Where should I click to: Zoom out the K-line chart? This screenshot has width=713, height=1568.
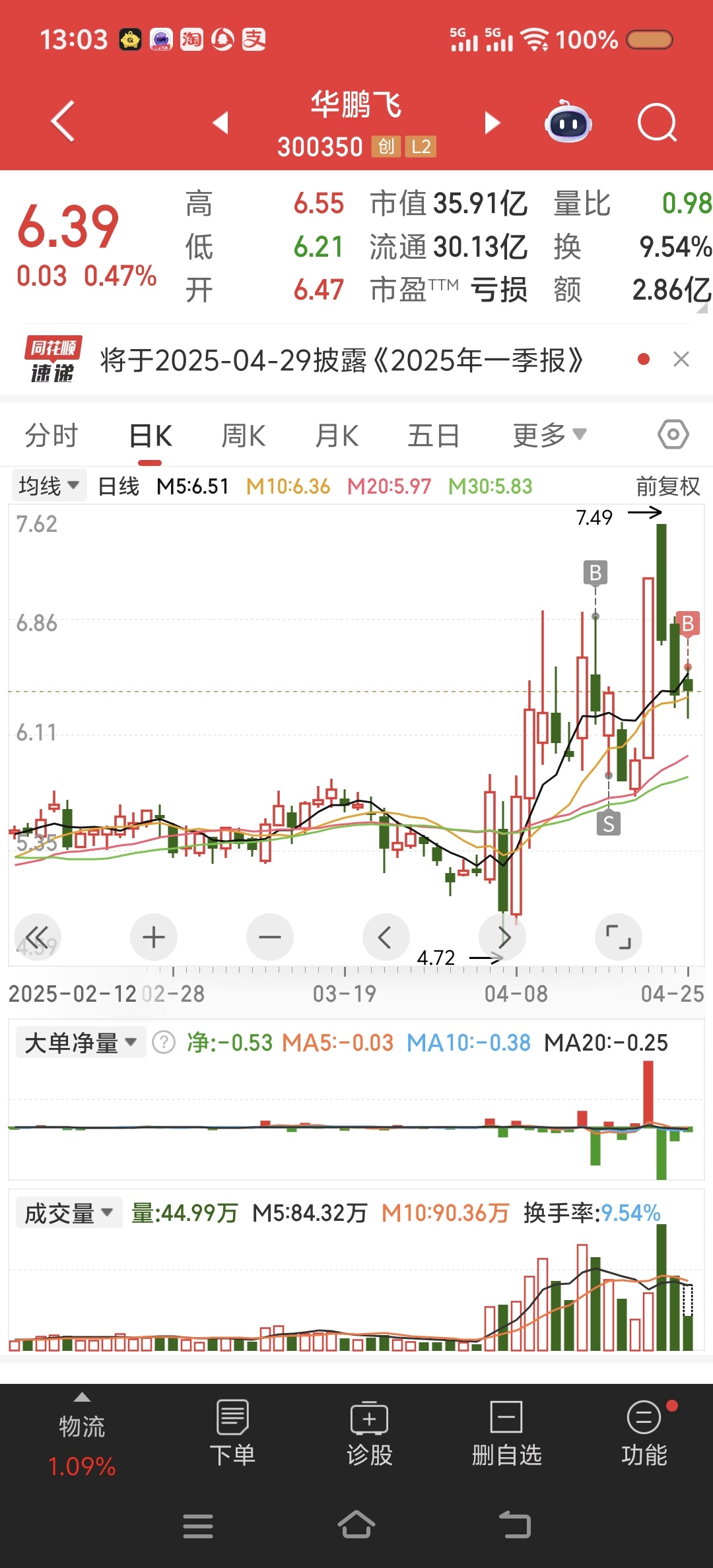pyautogui.click(x=270, y=937)
